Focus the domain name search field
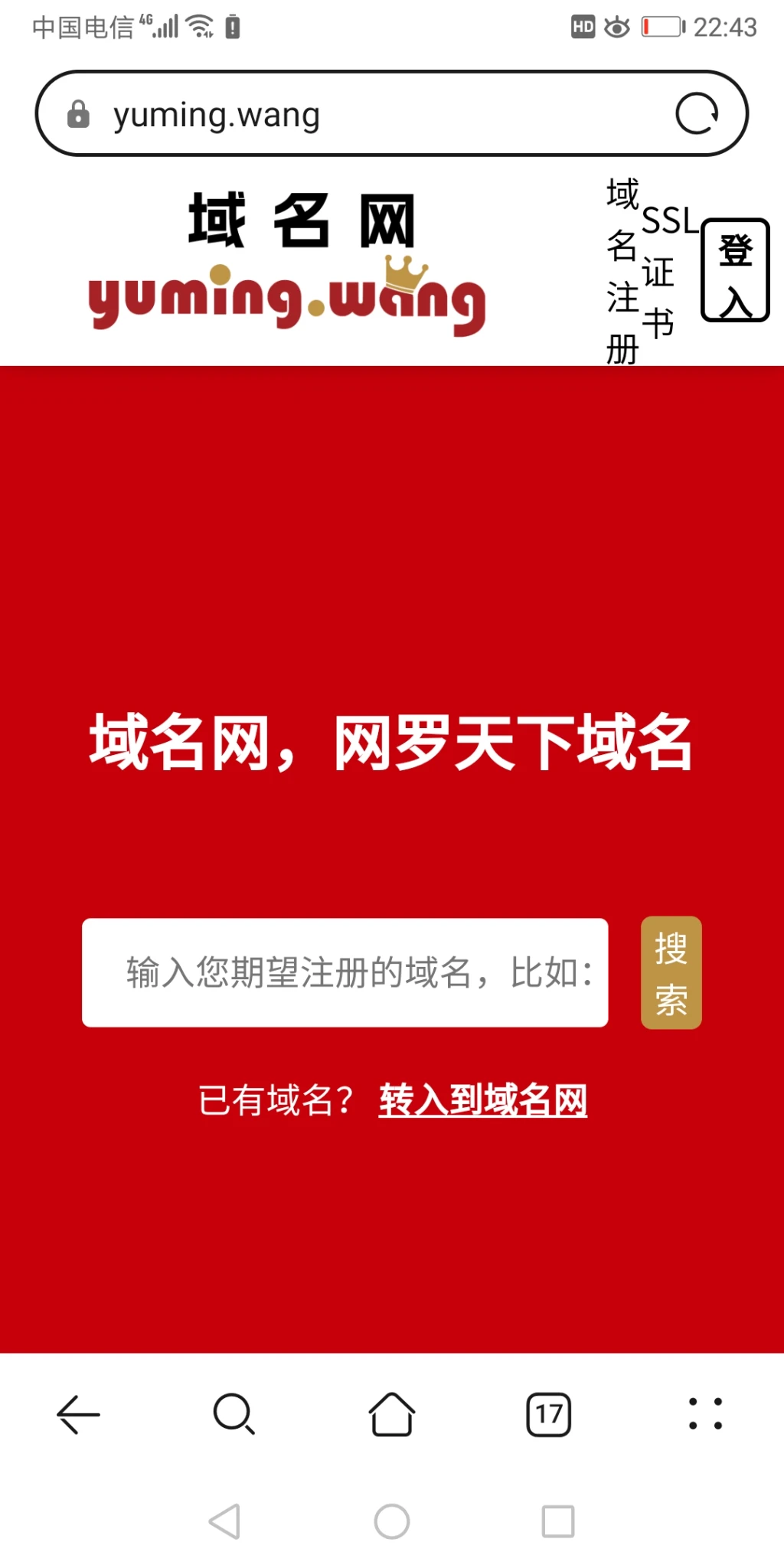 tap(345, 972)
